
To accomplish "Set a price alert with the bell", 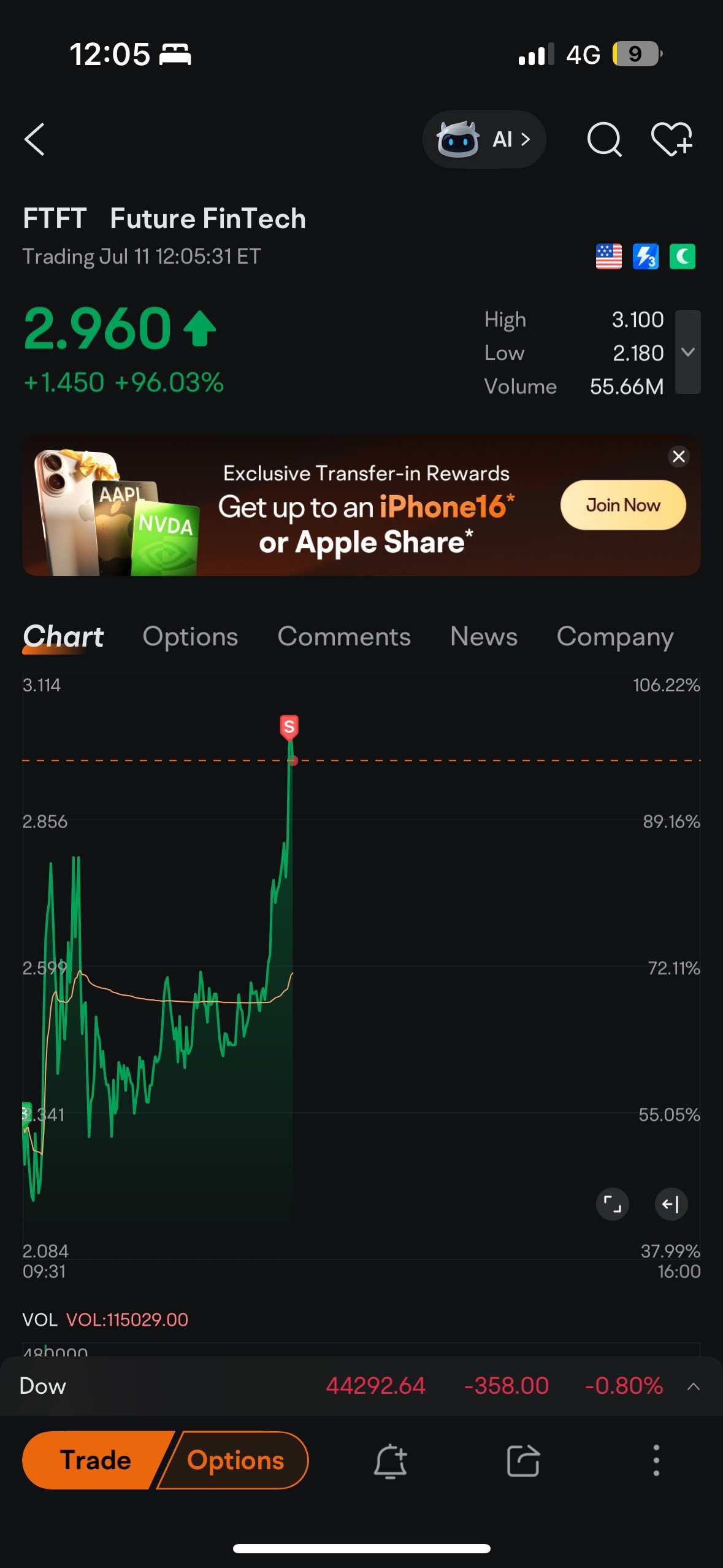I will point(390,1461).
